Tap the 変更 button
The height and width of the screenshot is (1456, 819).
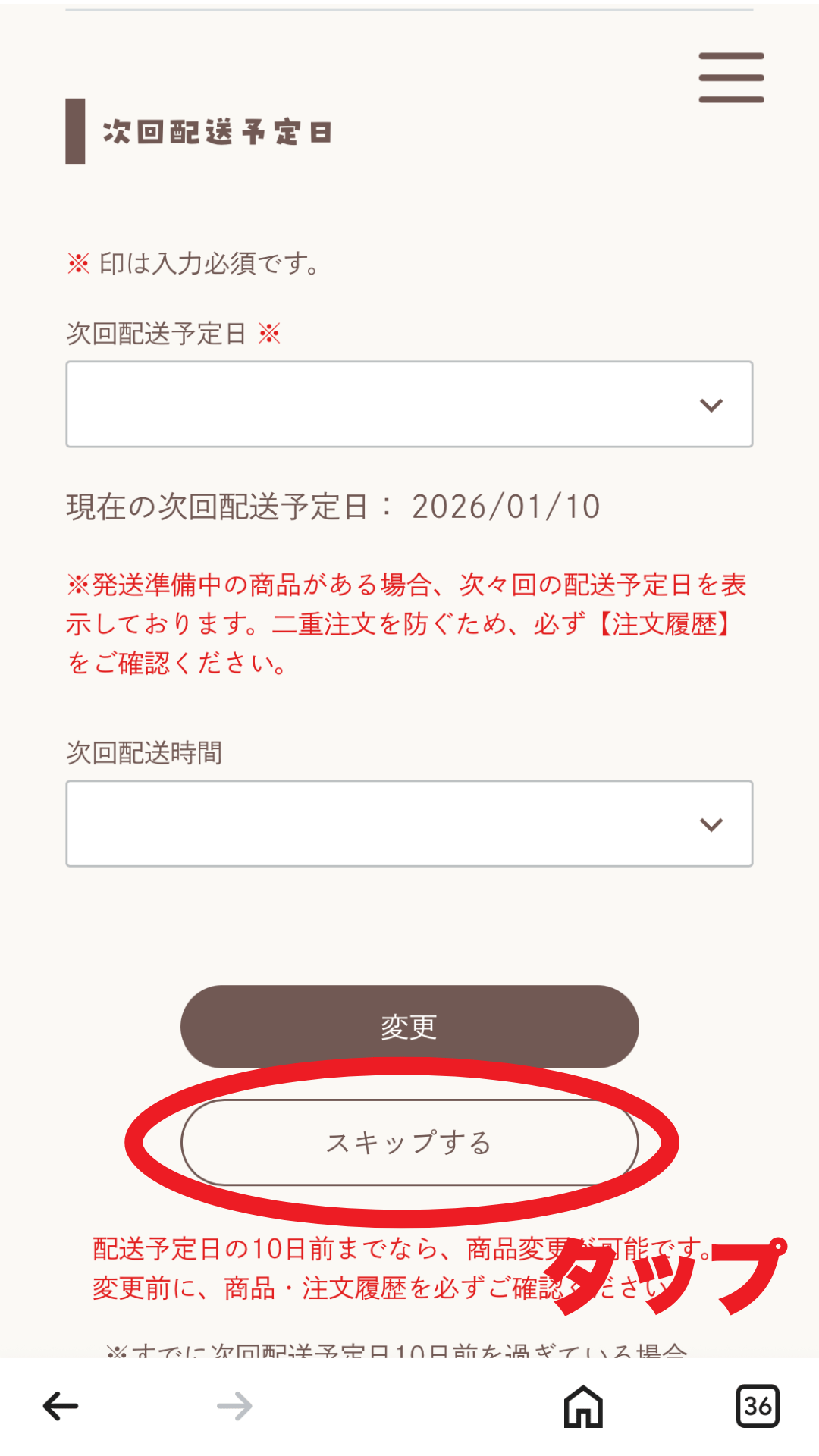click(409, 1026)
